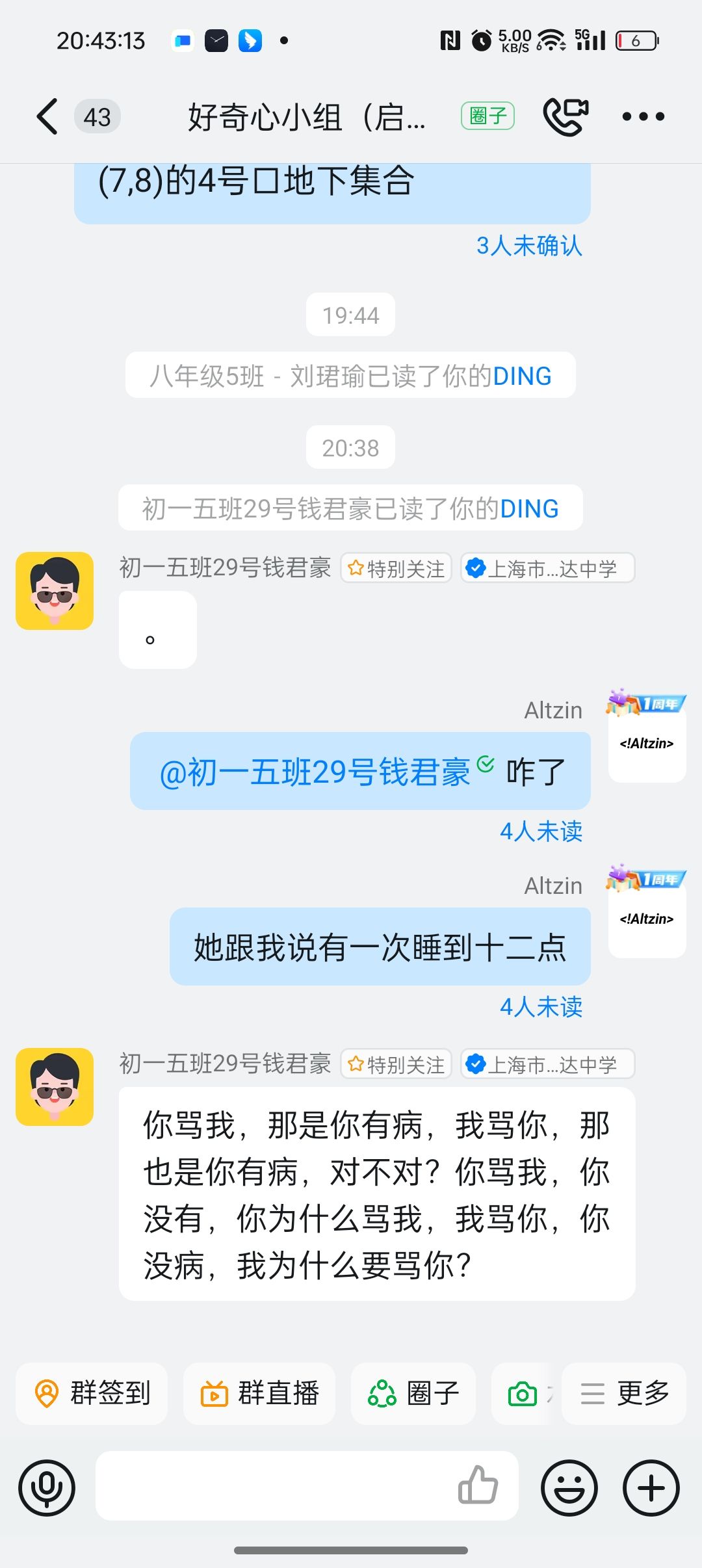Go back to the chat list
Screen dimensions: 702x1568
(x=47, y=117)
